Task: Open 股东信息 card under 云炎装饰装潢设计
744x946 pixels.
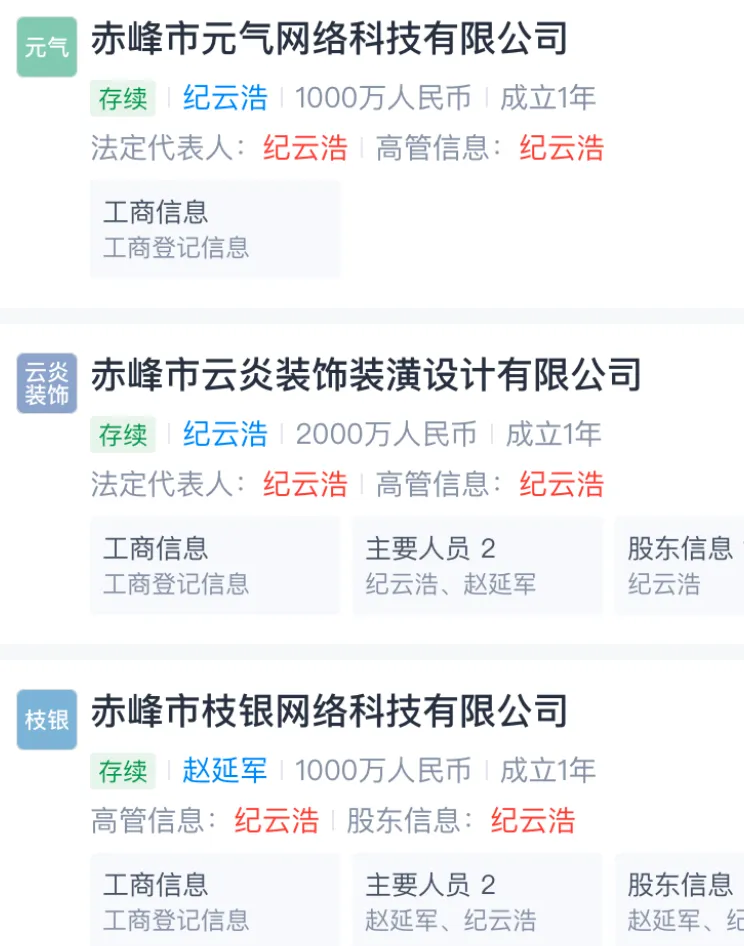Action: 680,565
